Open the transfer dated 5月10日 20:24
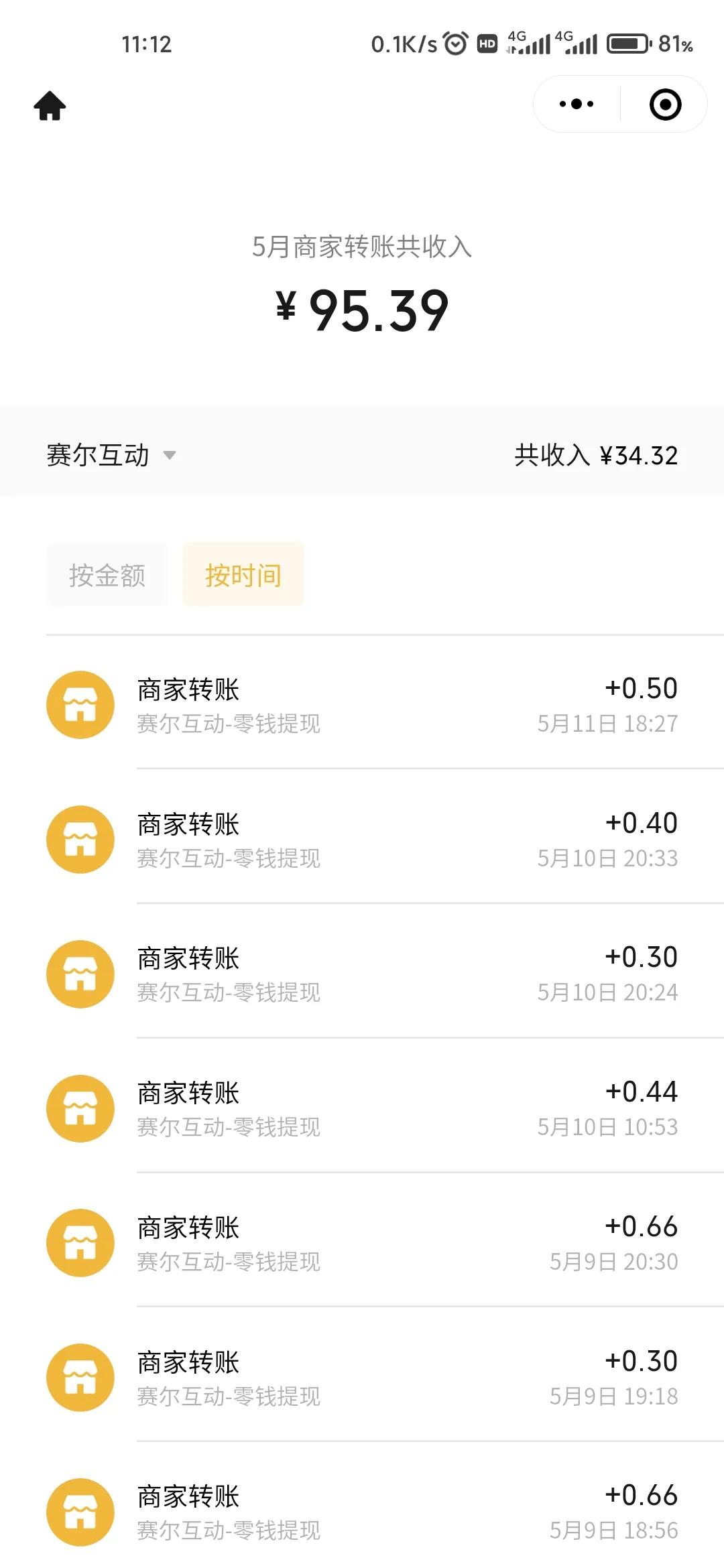The image size is (724, 1568). [362, 974]
